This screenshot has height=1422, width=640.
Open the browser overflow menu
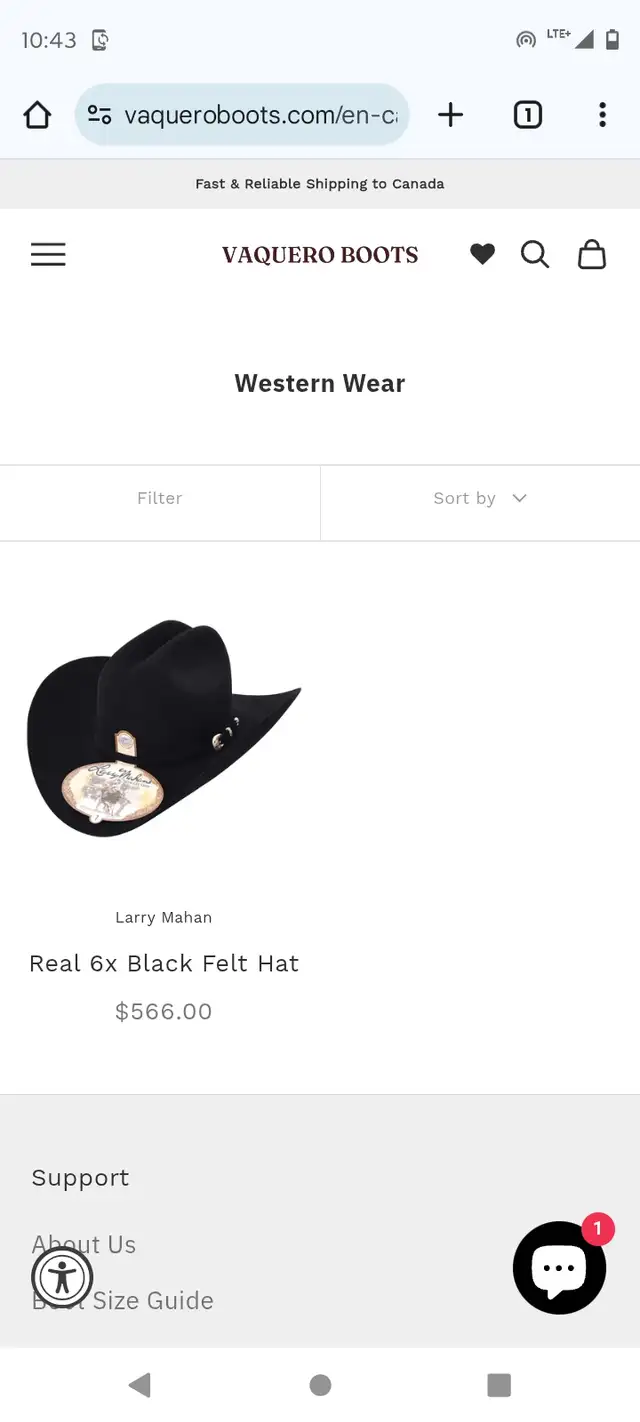pos(602,115)
